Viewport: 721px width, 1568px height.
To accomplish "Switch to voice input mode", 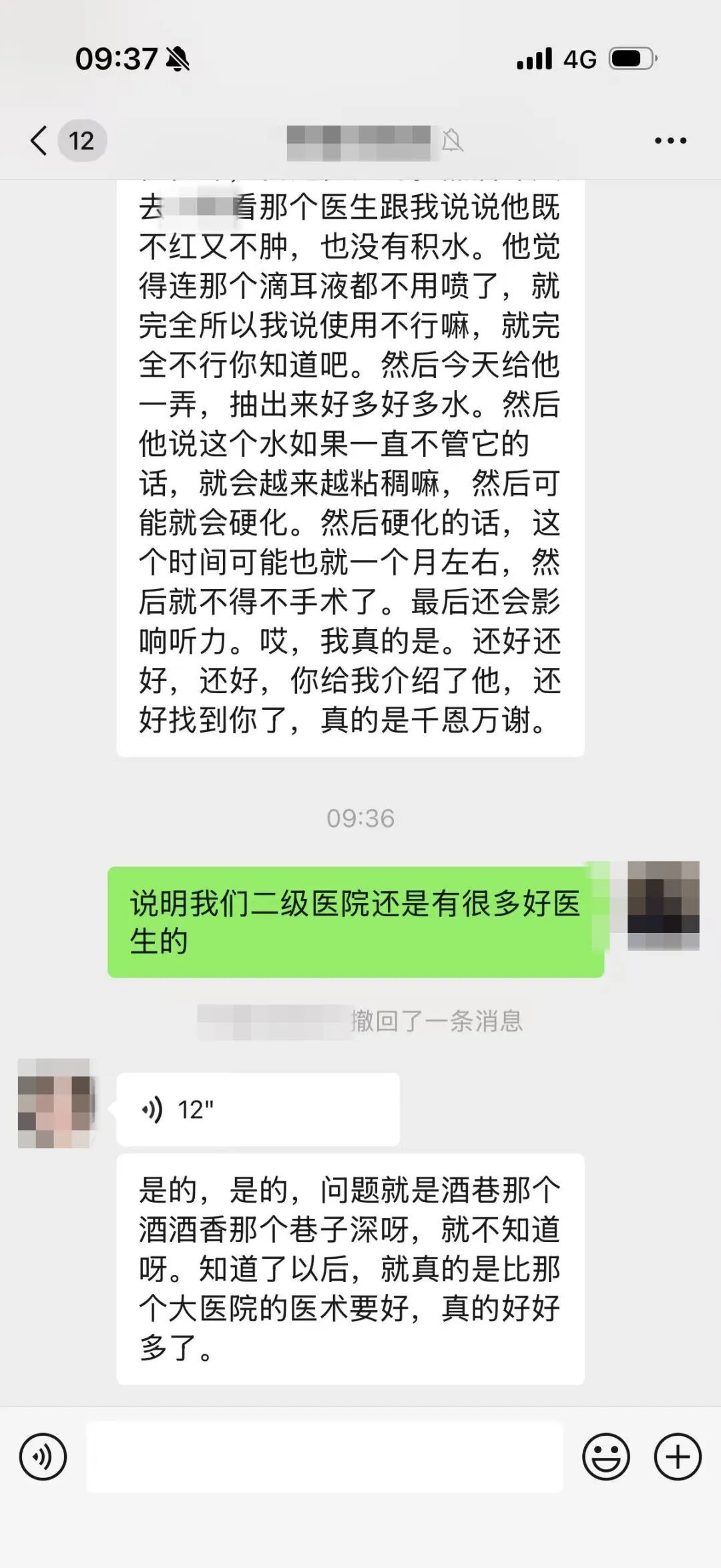I will pyautogui.click(x=43, y=1456).
